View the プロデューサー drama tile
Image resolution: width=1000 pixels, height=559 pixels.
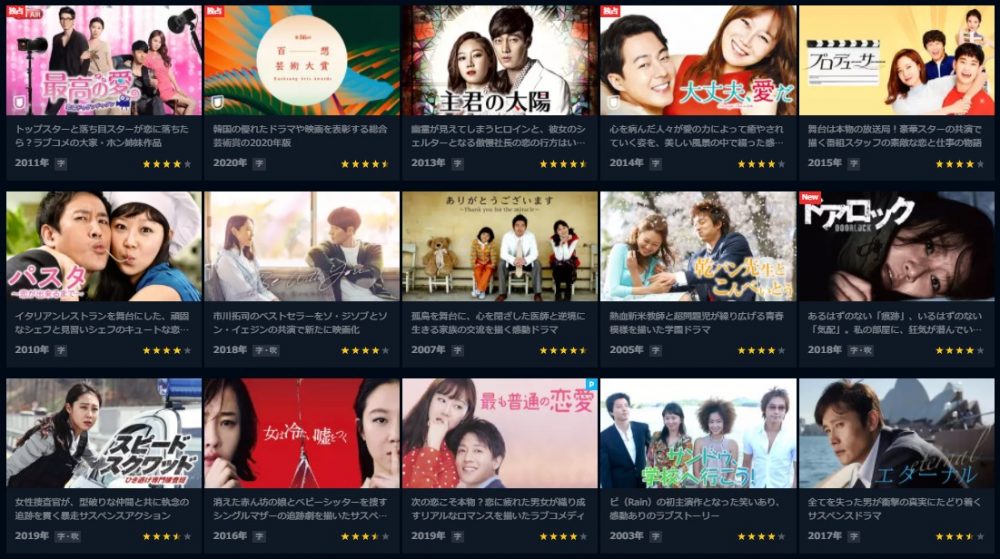coord(896,61)
